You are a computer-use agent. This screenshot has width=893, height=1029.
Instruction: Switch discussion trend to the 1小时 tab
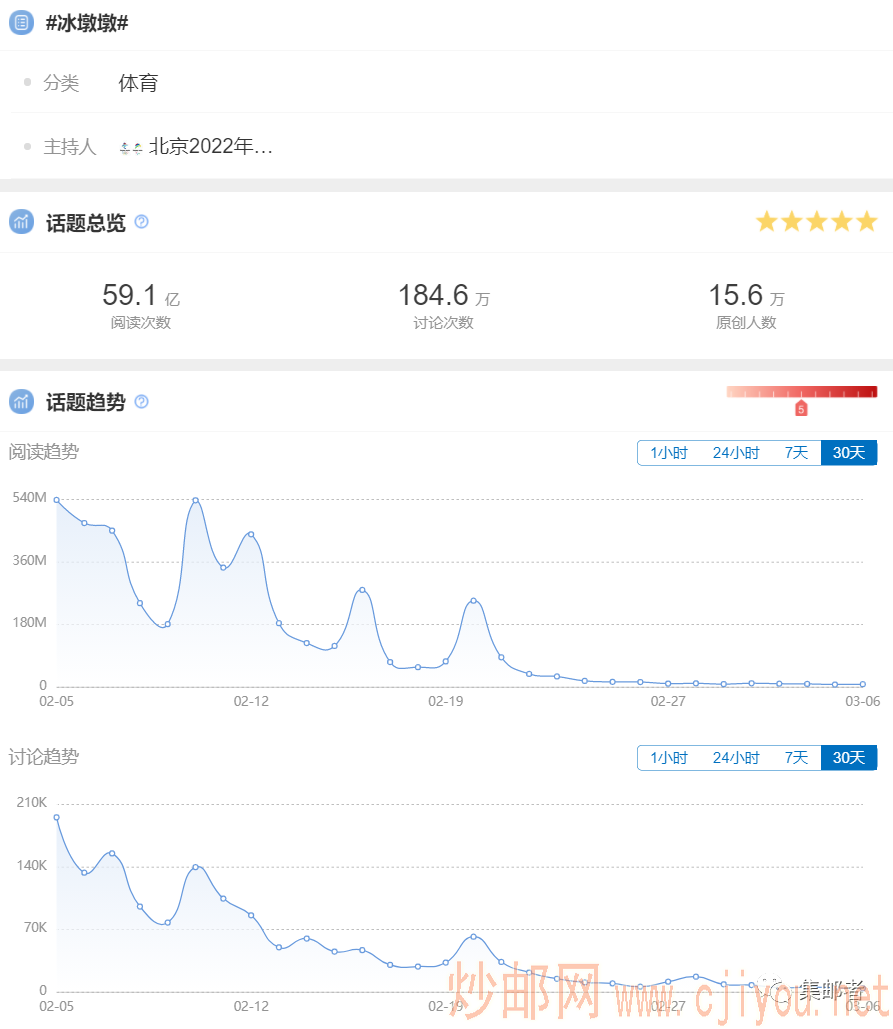pyautogui.click(x=667, y=758)
